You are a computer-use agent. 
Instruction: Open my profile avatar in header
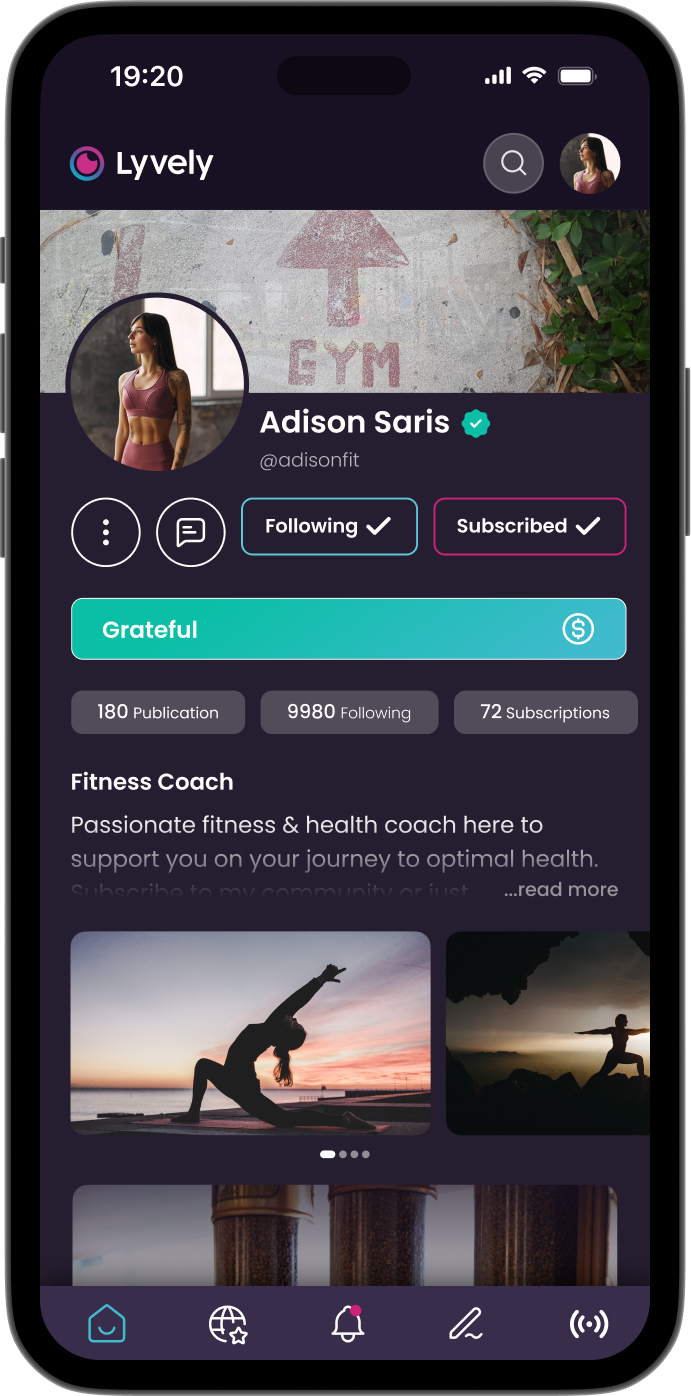point(590,163)
